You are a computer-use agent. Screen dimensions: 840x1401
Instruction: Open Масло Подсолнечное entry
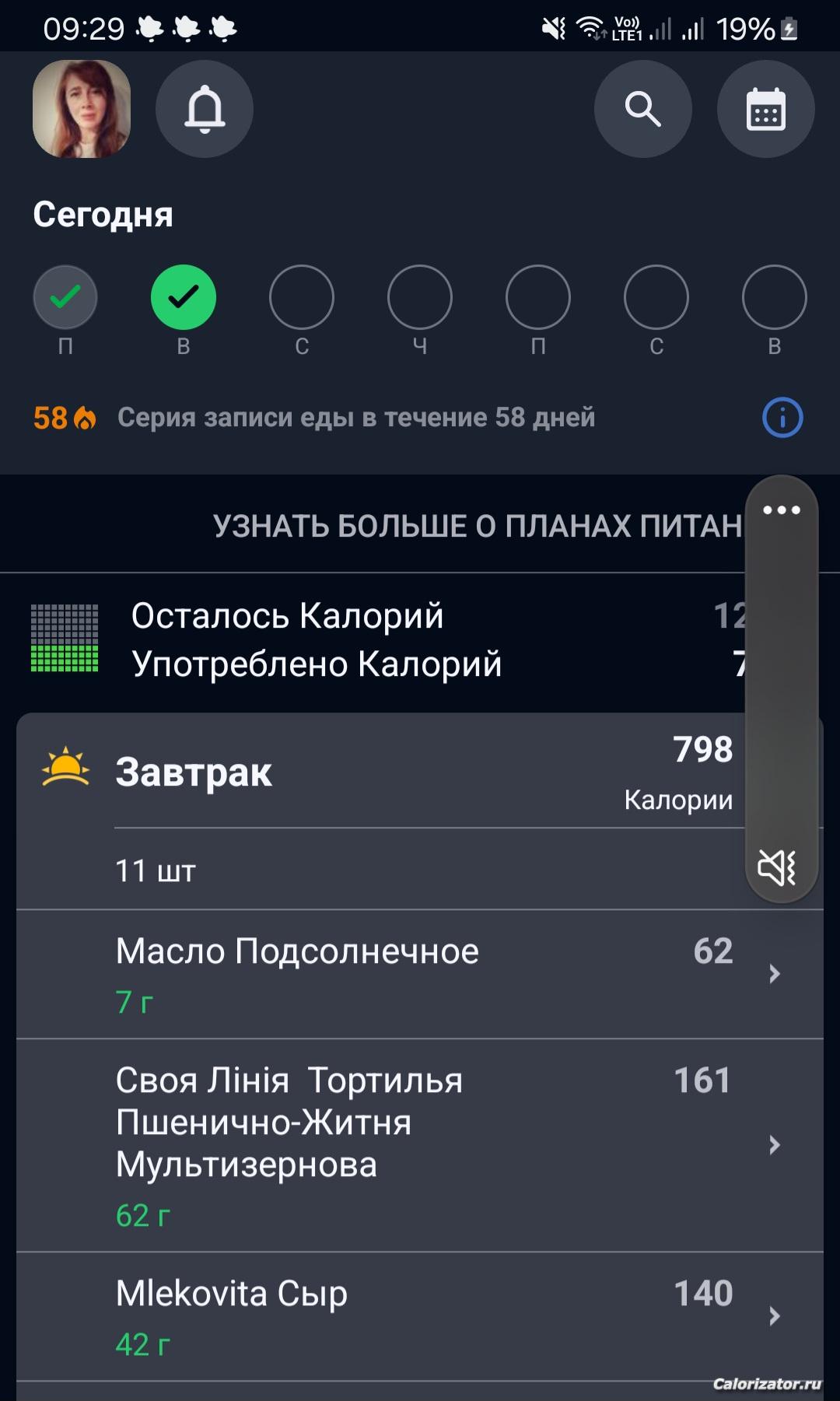click(x=420, y=974)
